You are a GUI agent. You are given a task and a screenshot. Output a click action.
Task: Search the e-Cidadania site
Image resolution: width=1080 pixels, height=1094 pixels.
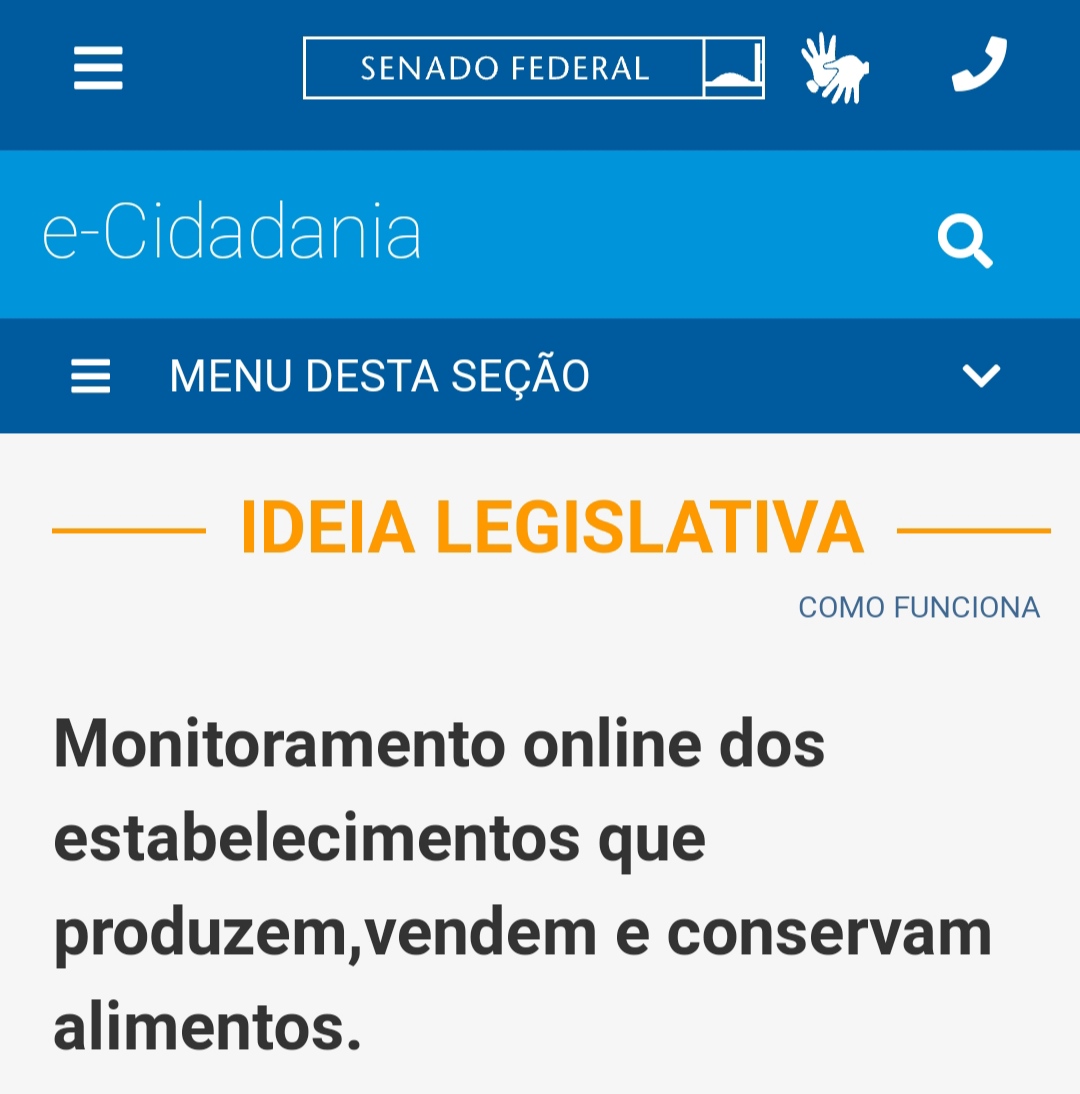pos(965,242)
